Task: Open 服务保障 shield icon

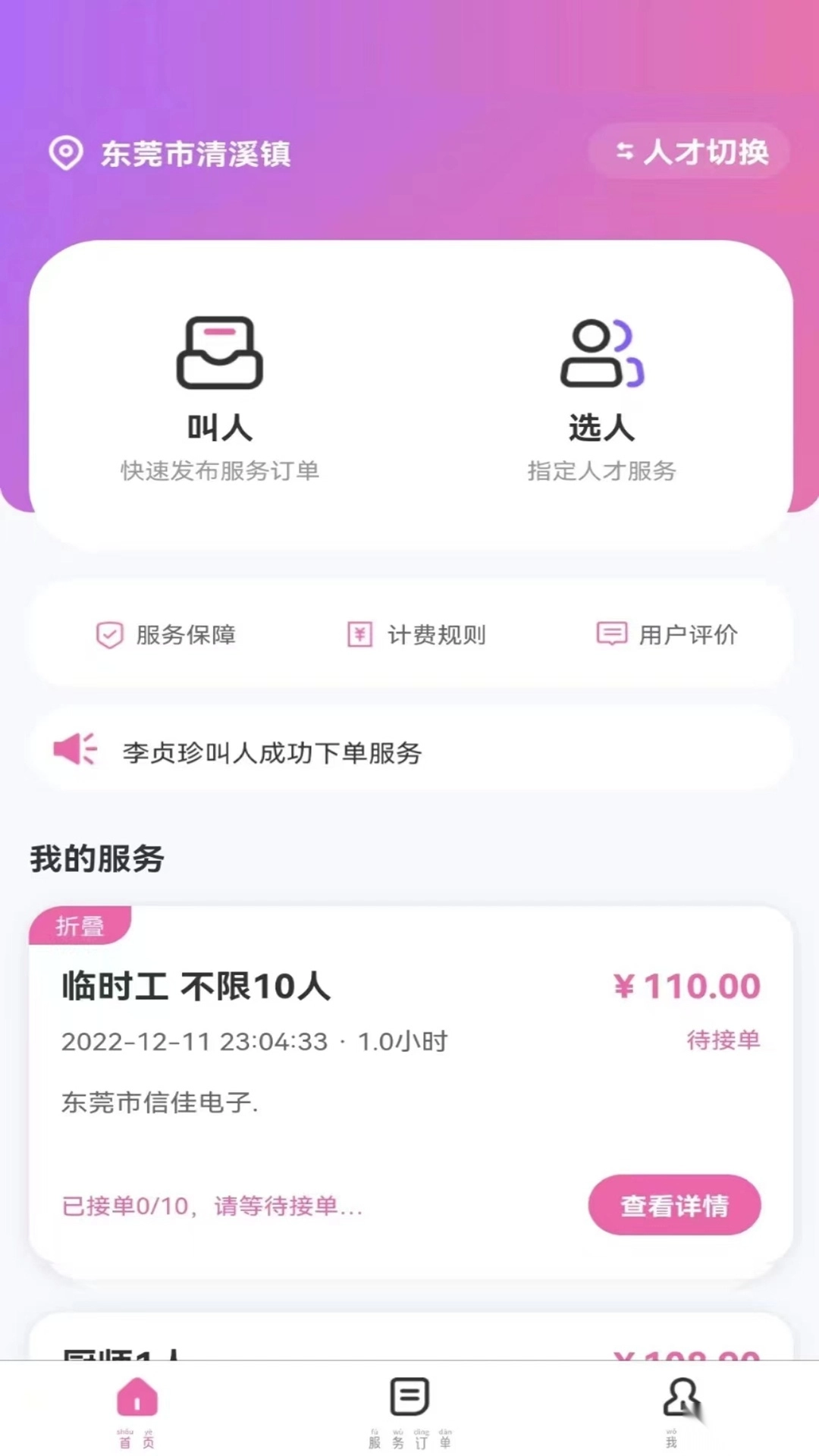Action: (108, 635)
